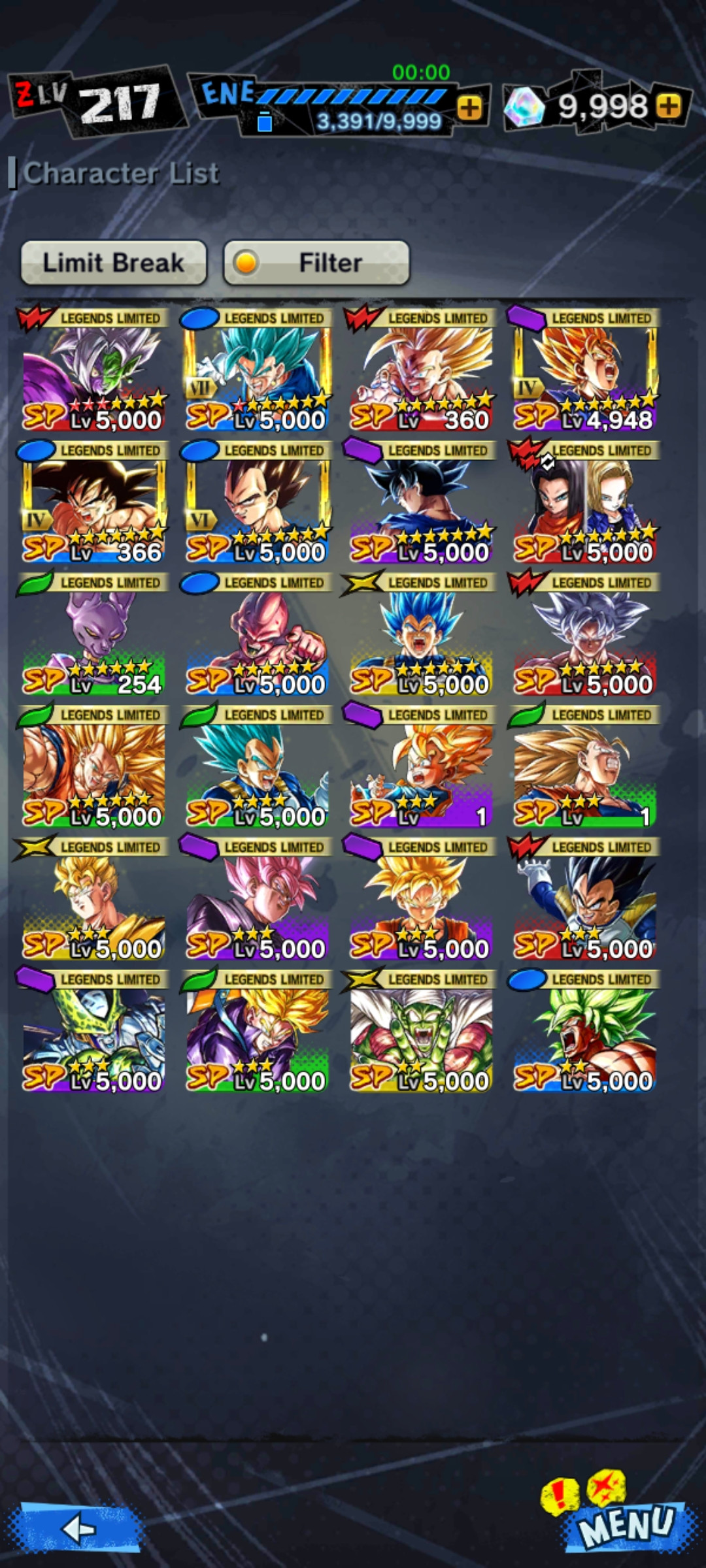Select the silver-haired Ultra Instinct Goku card
Viewport: 706px width, 1568px height.
(x=584, y=634)
